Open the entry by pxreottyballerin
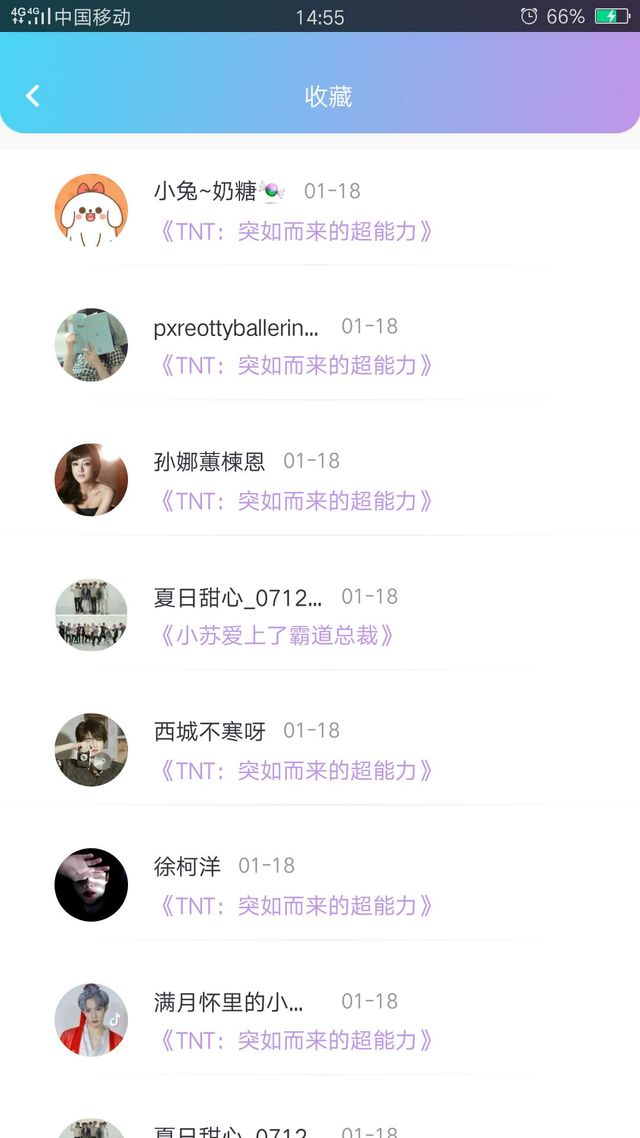The width and height of the screenshot is (640, 1138). tap(320, 345)
